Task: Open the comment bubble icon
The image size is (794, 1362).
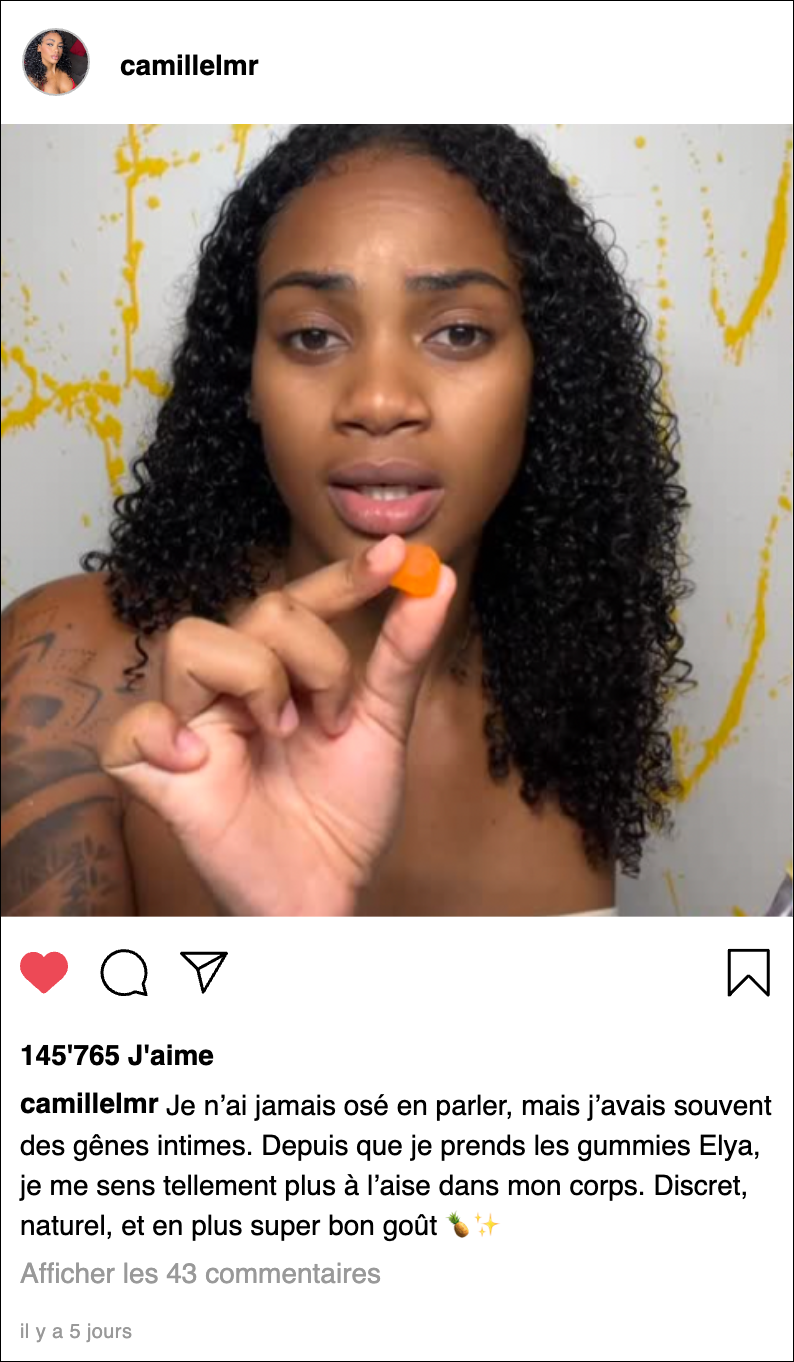Action: (x=125, y=972)
